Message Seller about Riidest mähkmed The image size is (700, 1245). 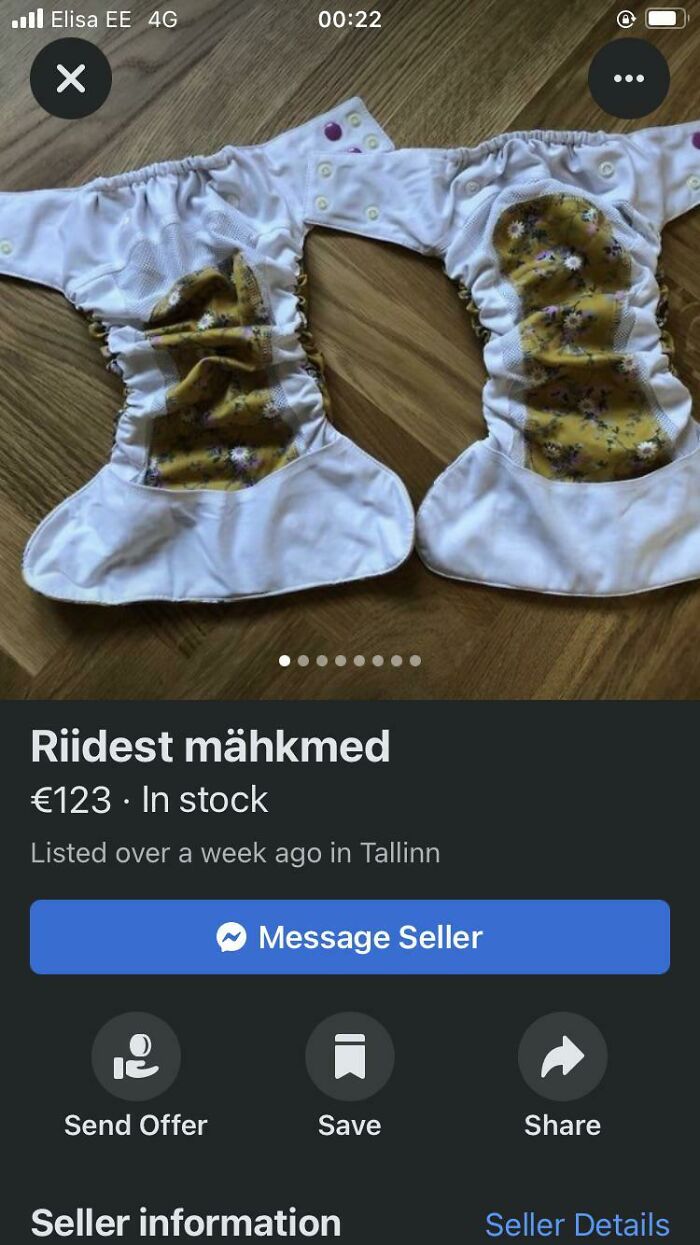tap(350, 937)
